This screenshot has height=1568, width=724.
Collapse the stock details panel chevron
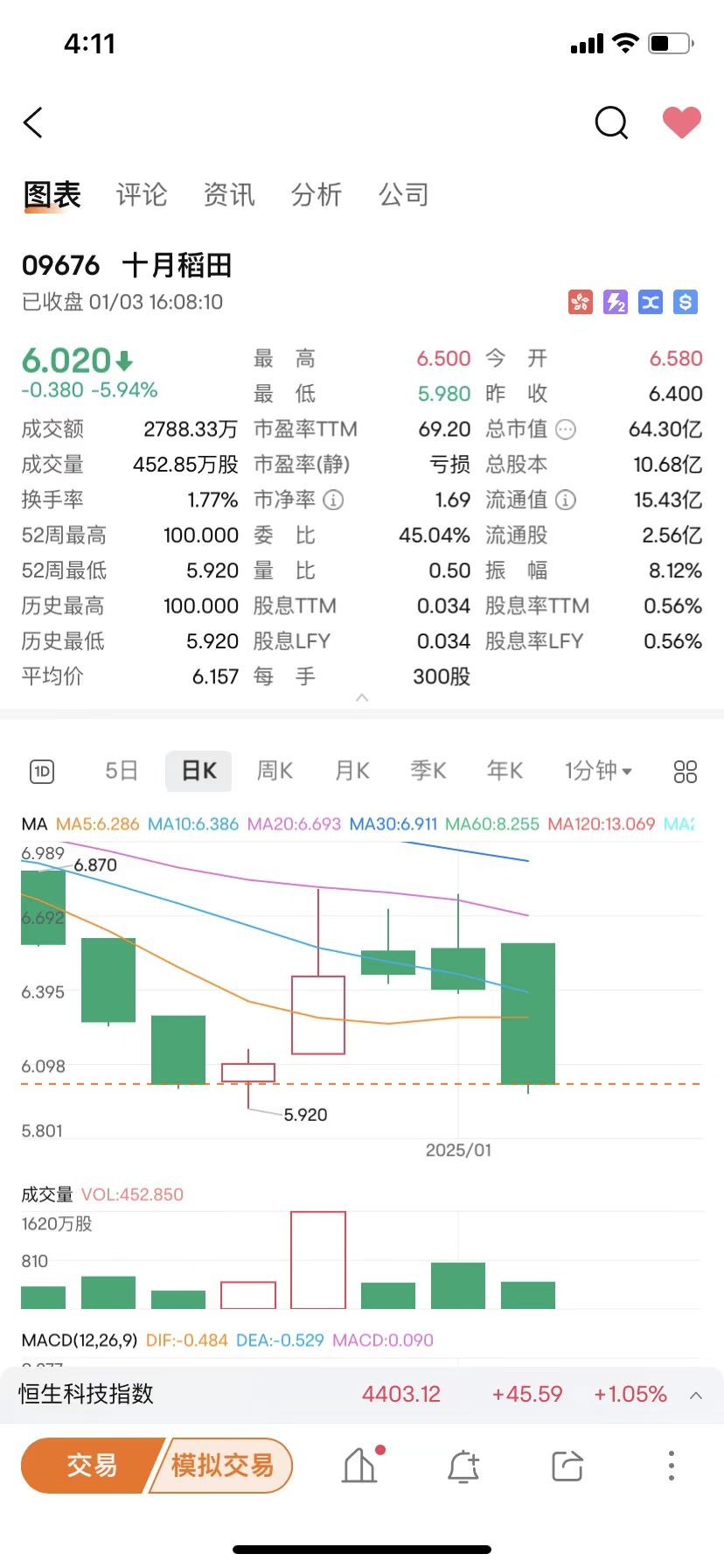tap(362, 697)
